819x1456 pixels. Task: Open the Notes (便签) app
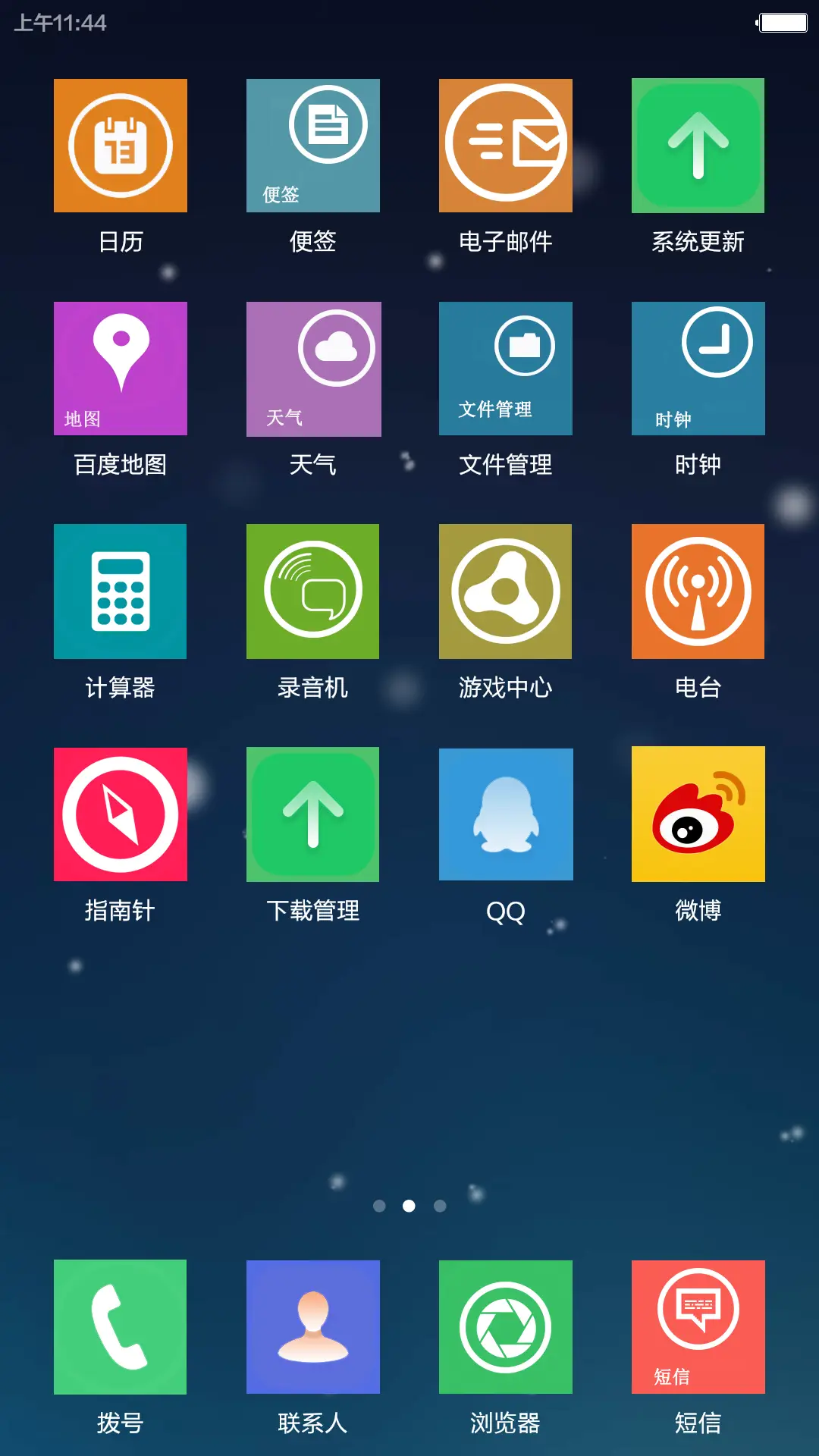(312, 144)
